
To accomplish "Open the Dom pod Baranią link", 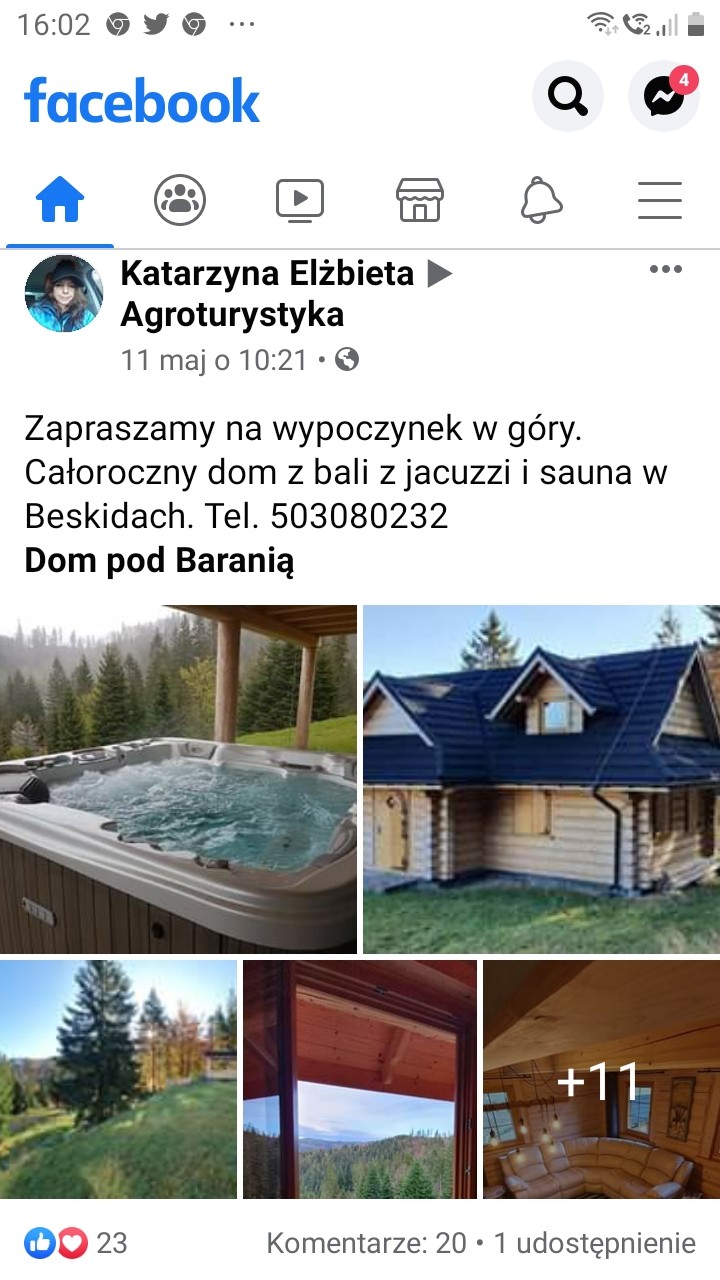I will [x=159, y=561].
